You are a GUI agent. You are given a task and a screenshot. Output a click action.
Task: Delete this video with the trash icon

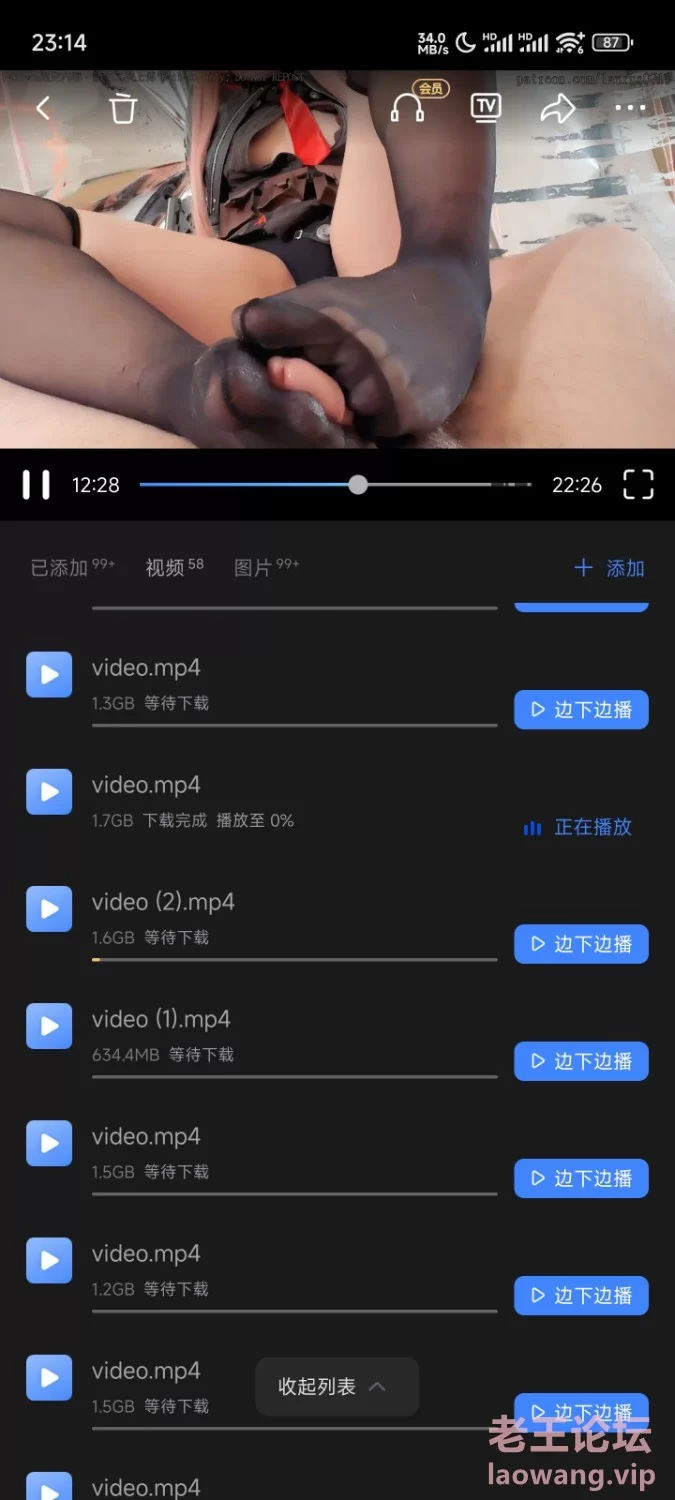pos(122,108)
